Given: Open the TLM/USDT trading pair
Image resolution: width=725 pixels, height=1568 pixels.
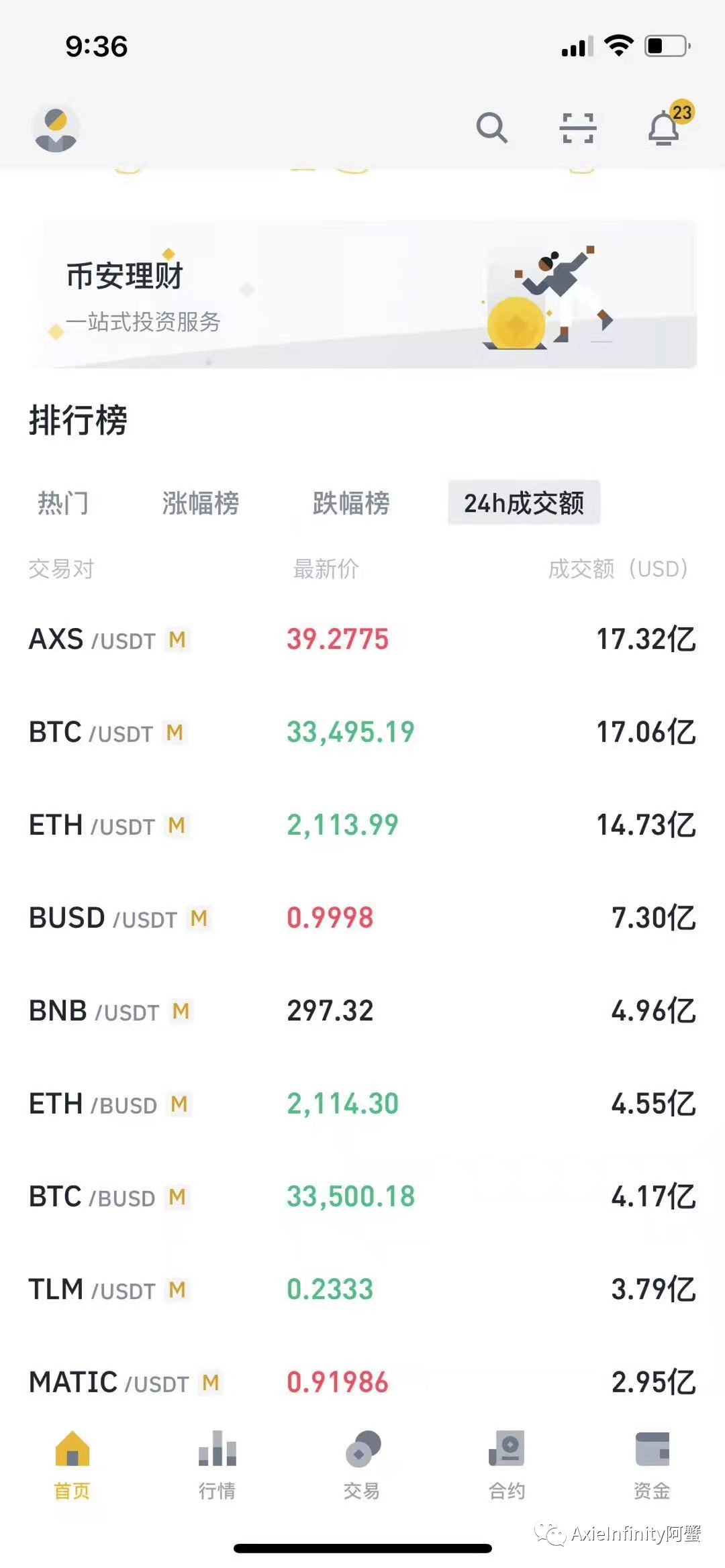Looking at the screenshot, I should [x=362, y=1289].
